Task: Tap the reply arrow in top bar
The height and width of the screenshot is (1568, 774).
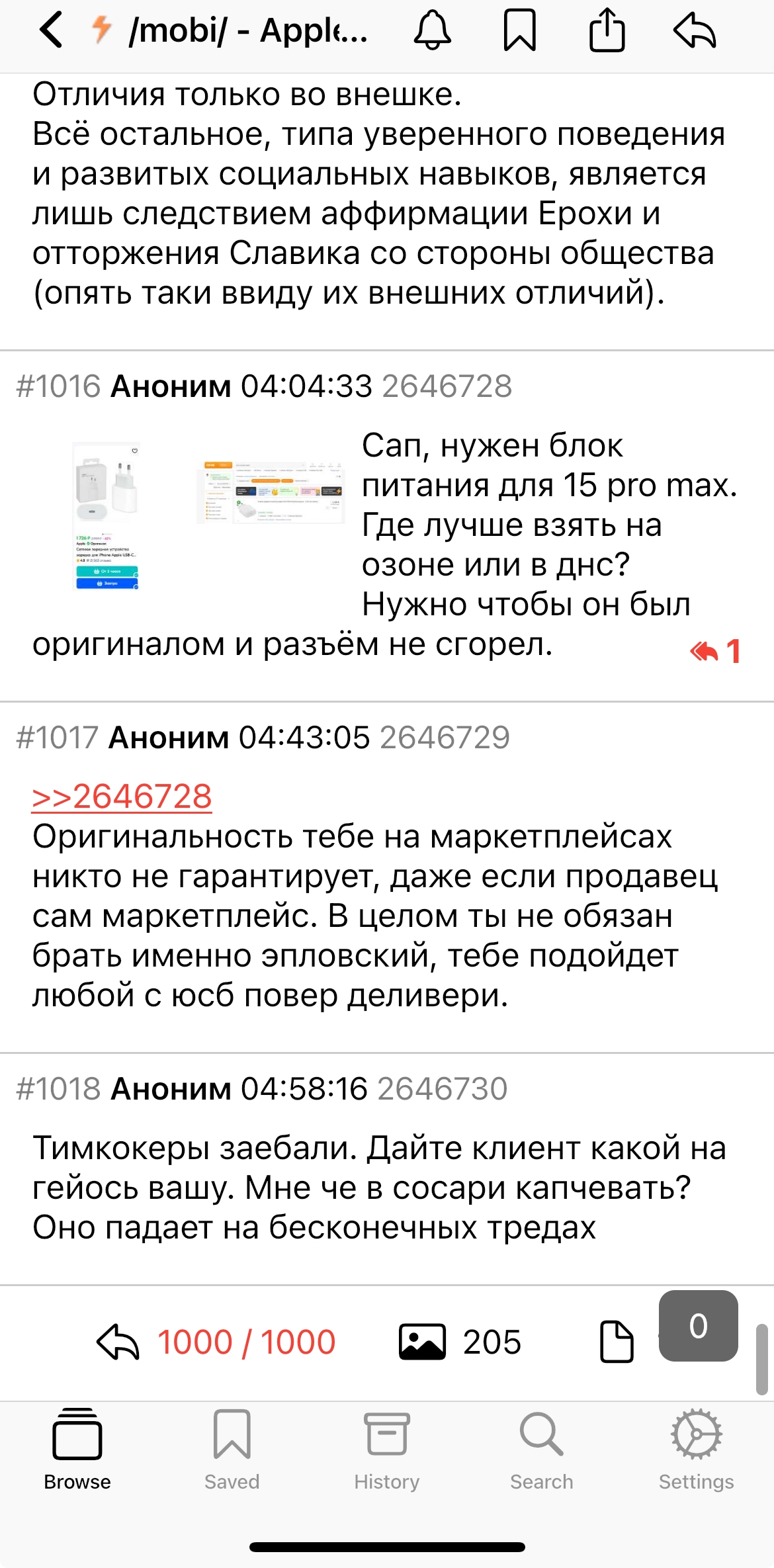Action: 695,30
